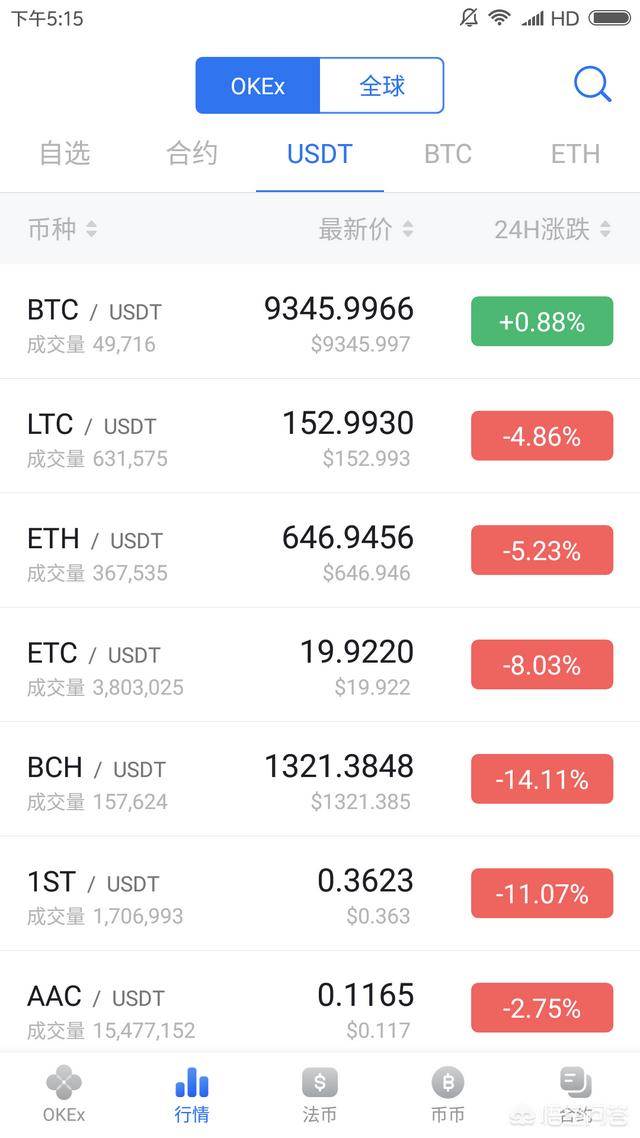640x1138 pixels.
Task: Switch to the 自选 tab
Action: click(x=65, y=154)
